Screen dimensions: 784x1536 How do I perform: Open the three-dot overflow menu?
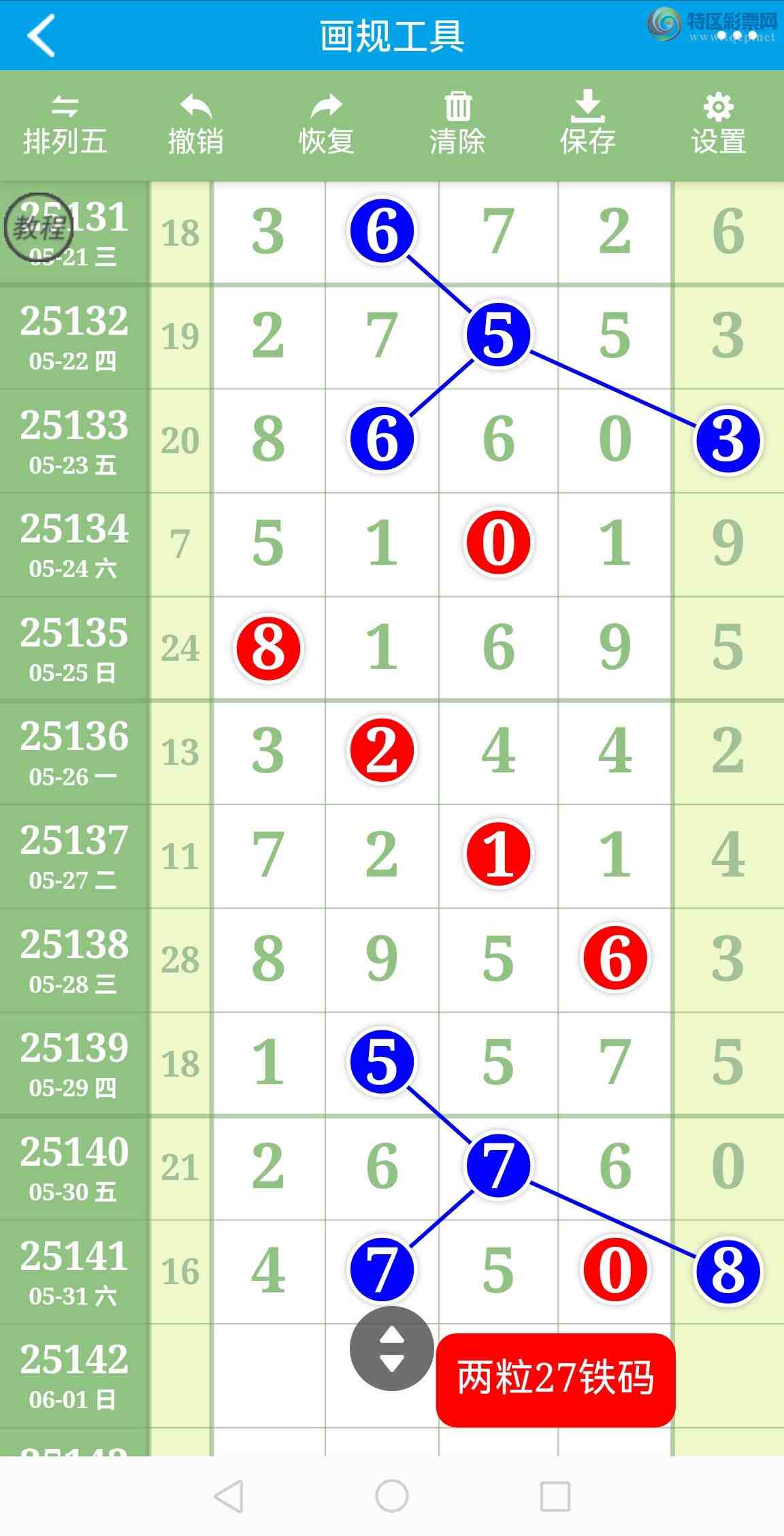click(736, 34)
